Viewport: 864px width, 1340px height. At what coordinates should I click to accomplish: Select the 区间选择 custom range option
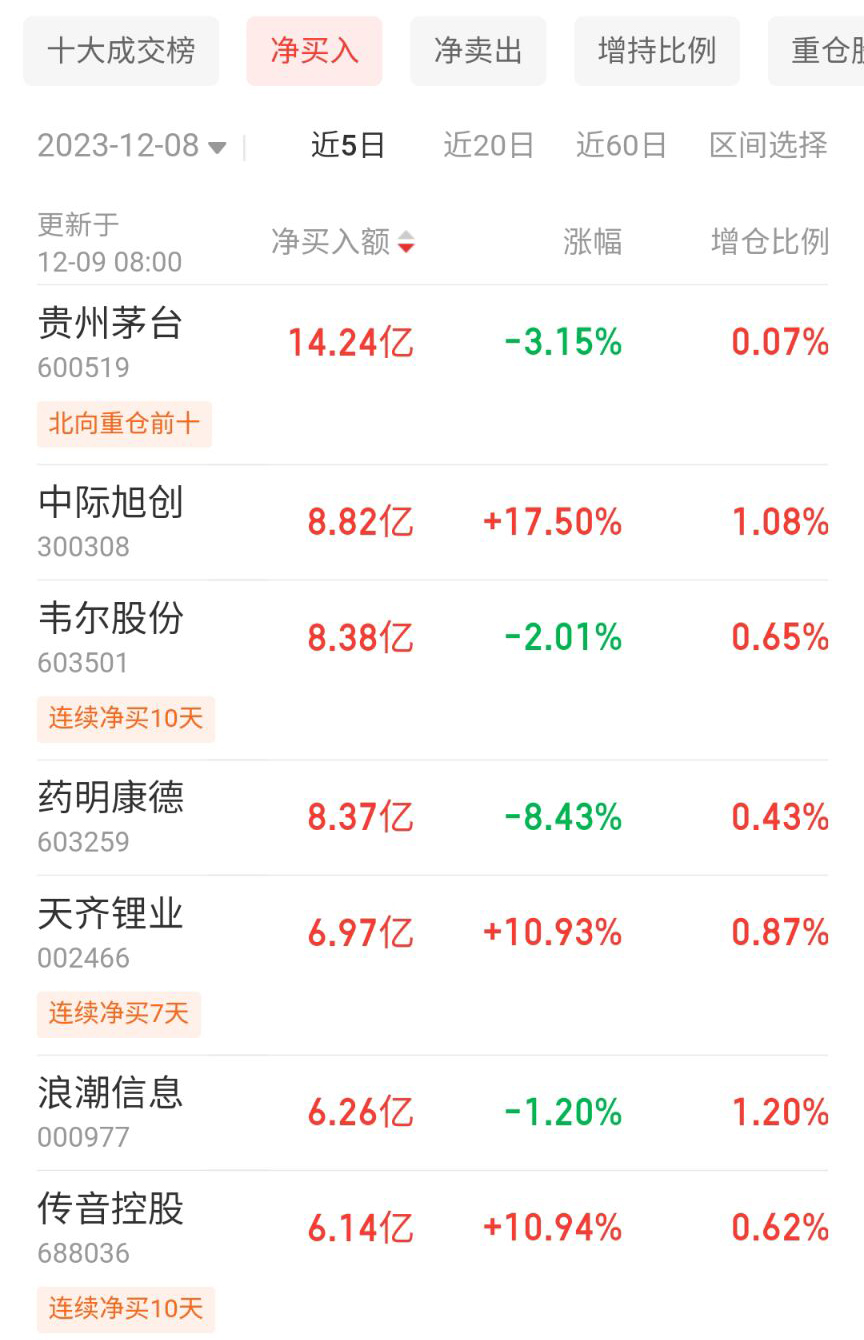(x=768, y=145)
